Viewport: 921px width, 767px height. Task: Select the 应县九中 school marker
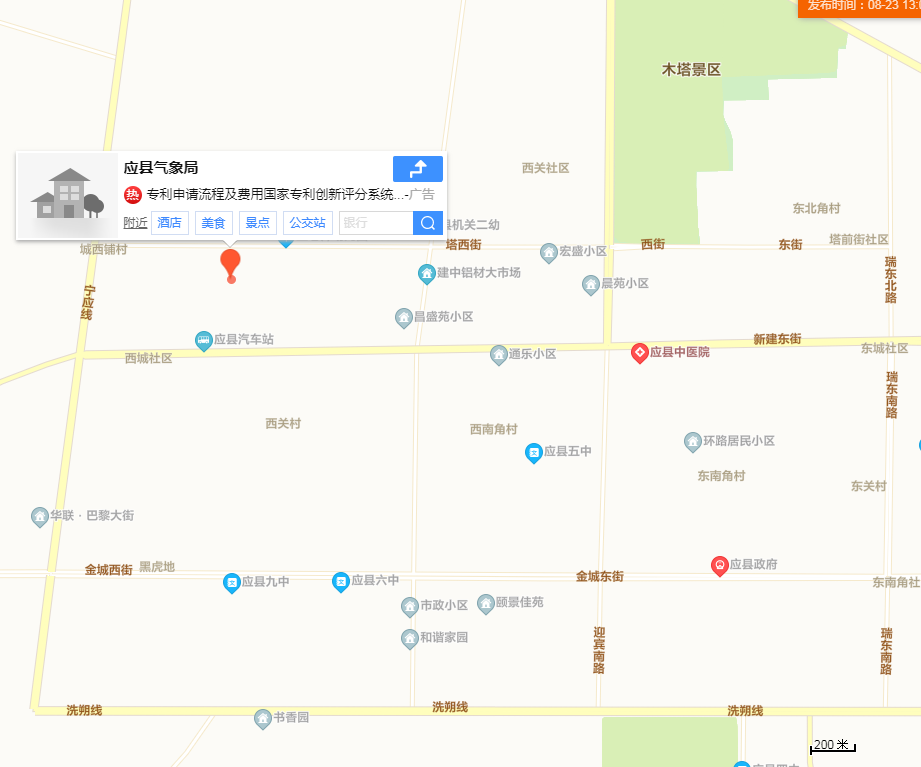[232, 581]
